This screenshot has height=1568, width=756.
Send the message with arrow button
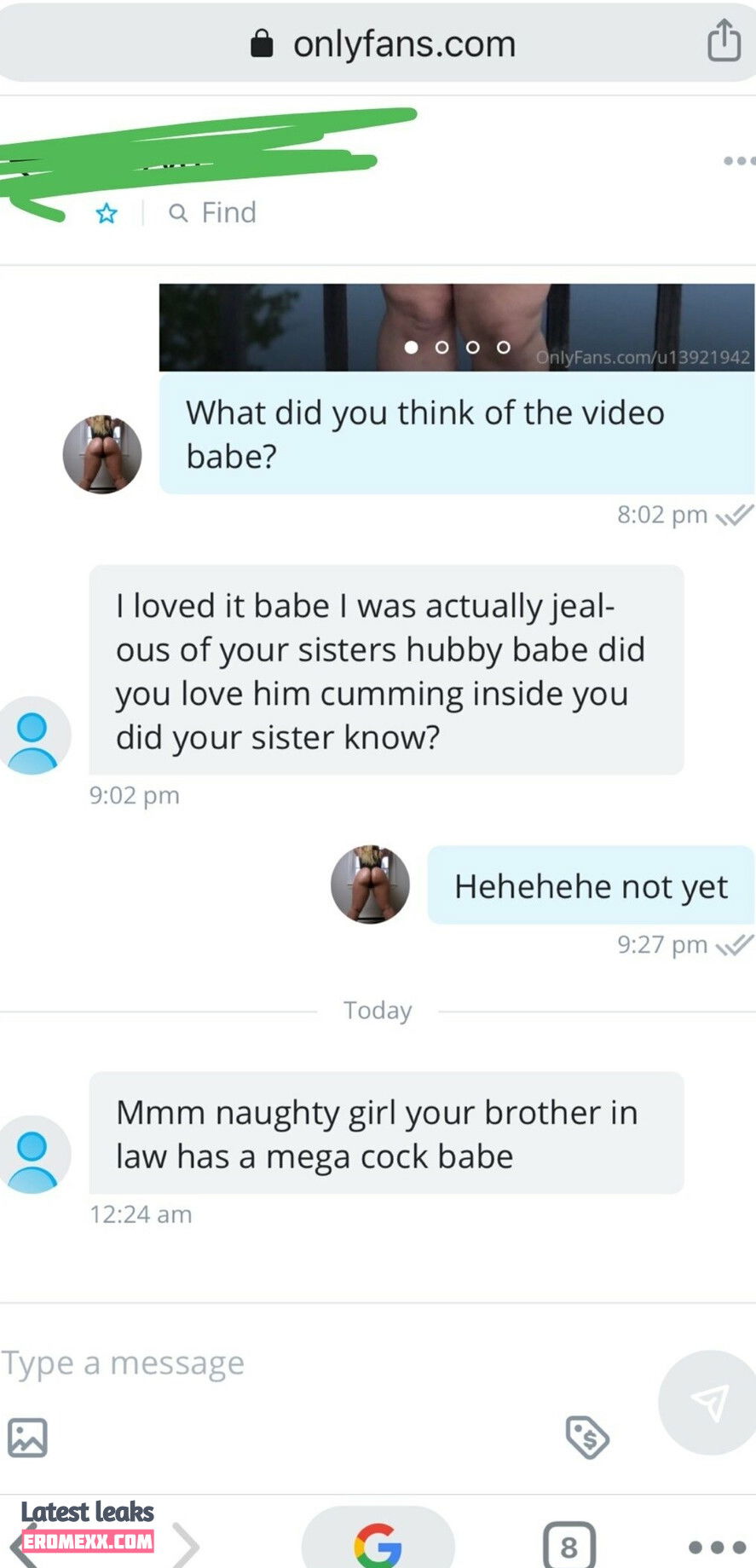pos(709,1402)
